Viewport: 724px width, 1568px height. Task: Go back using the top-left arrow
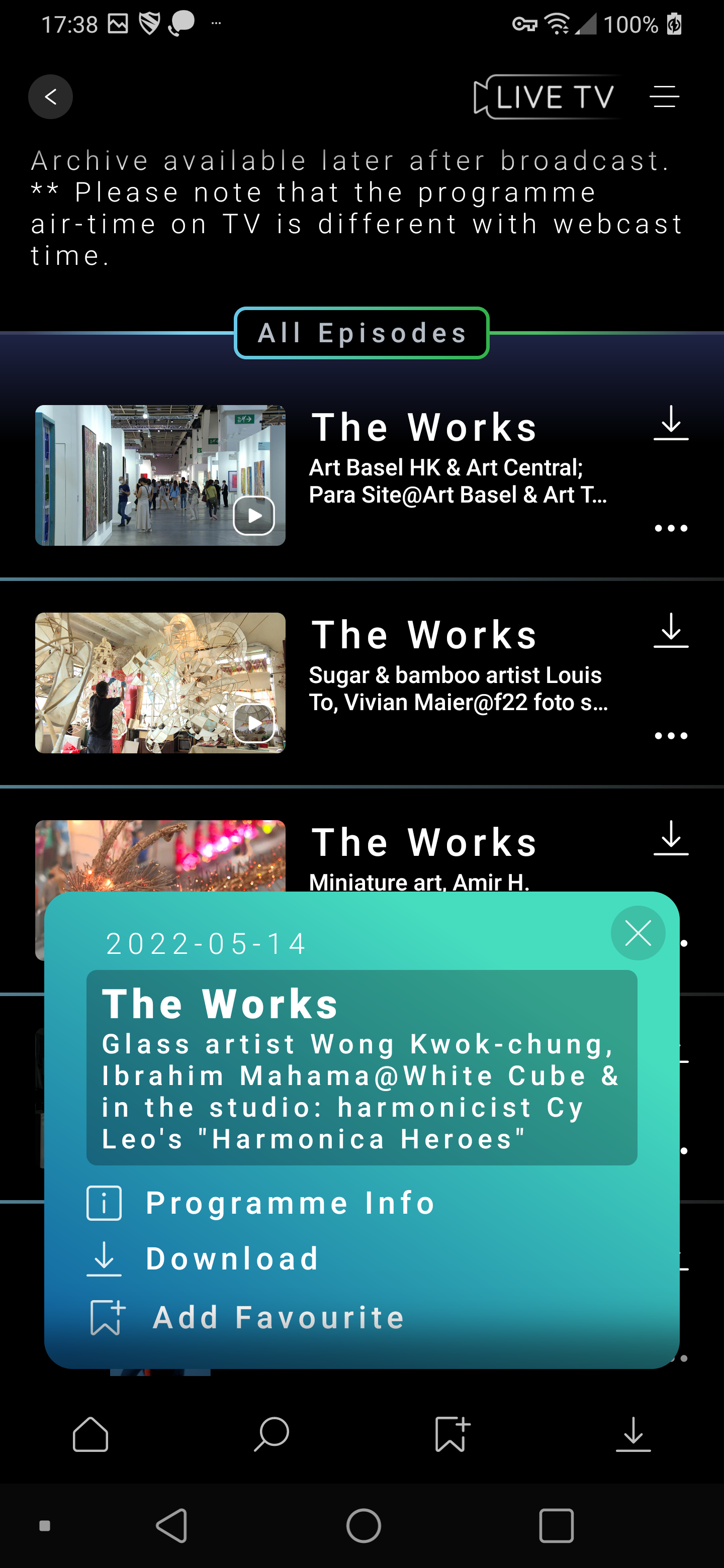[x=51, y=97]
